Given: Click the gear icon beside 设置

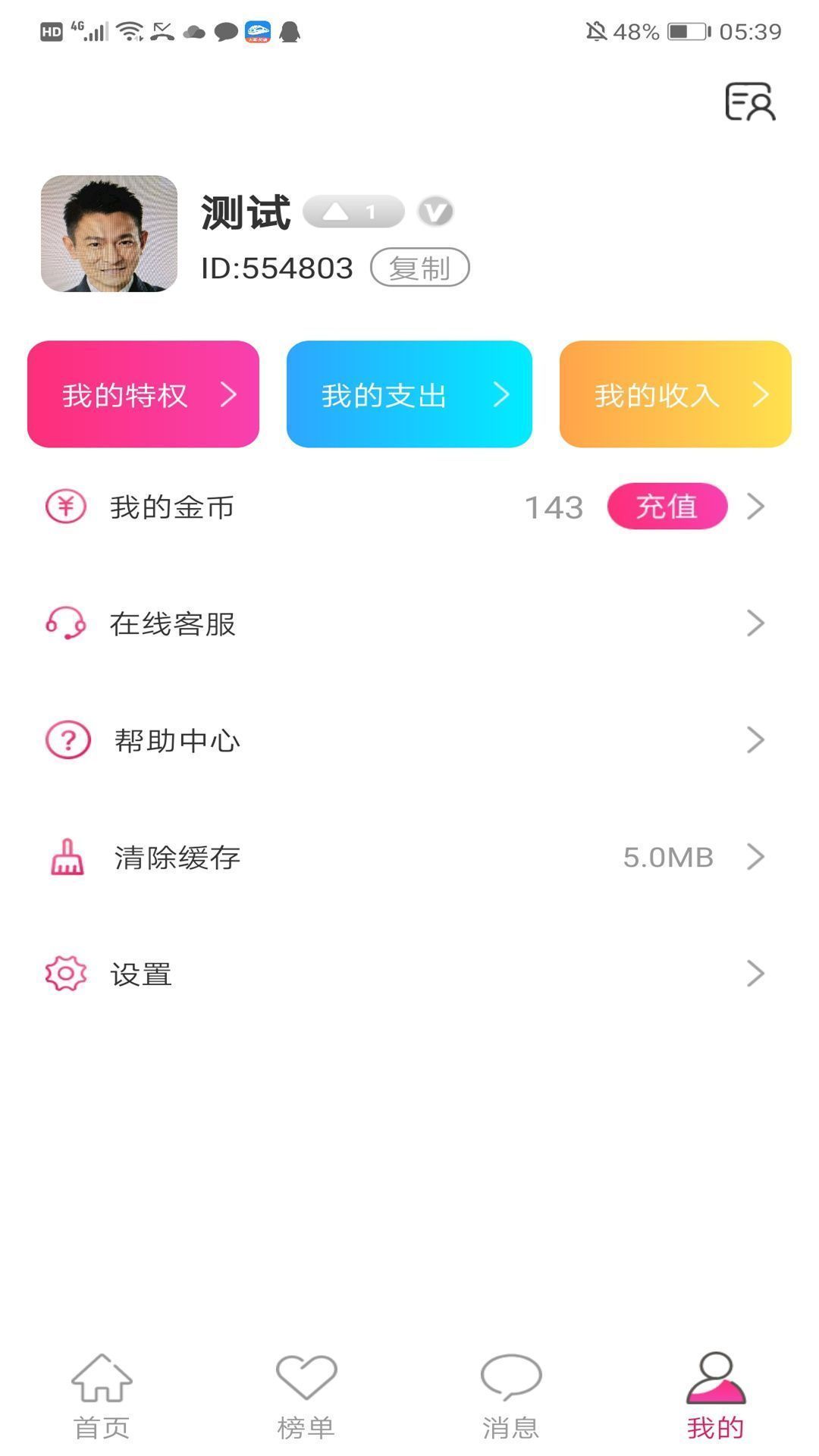Looking at the screenshot, I should (66, 973).
